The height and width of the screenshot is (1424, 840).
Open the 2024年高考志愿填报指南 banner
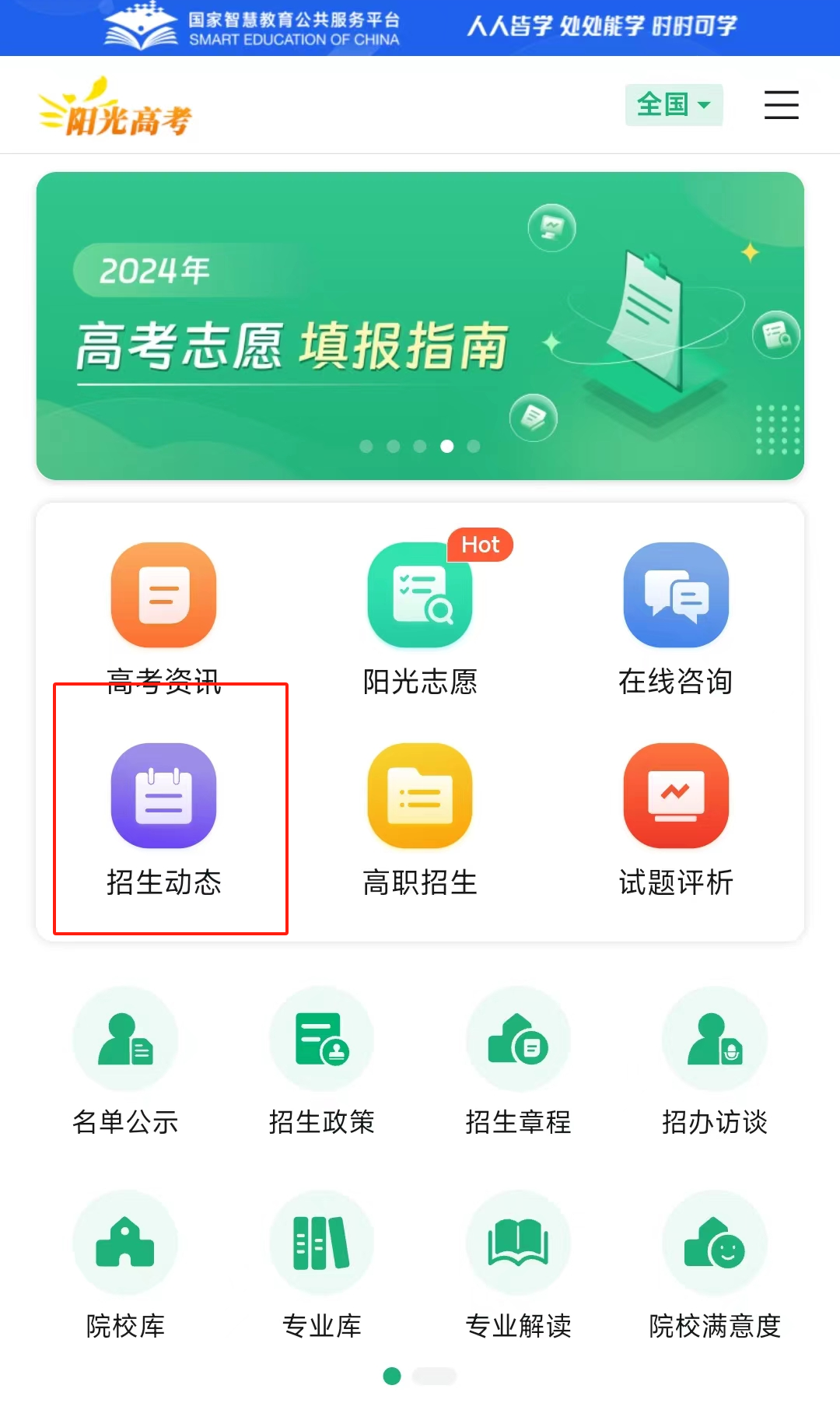(x=420, y=325)
